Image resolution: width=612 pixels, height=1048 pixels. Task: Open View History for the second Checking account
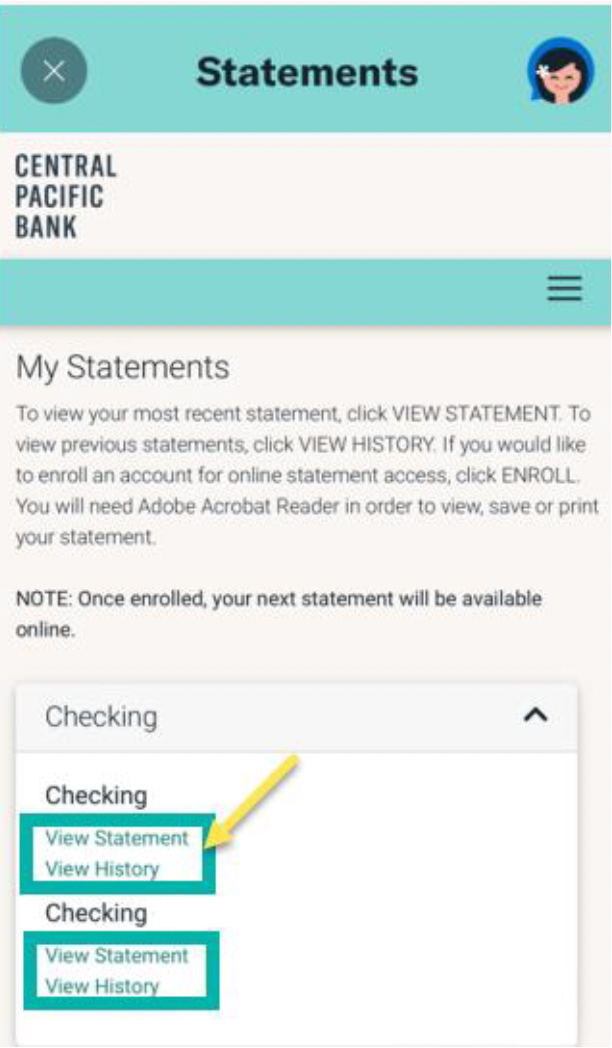[x=102, y=986]
